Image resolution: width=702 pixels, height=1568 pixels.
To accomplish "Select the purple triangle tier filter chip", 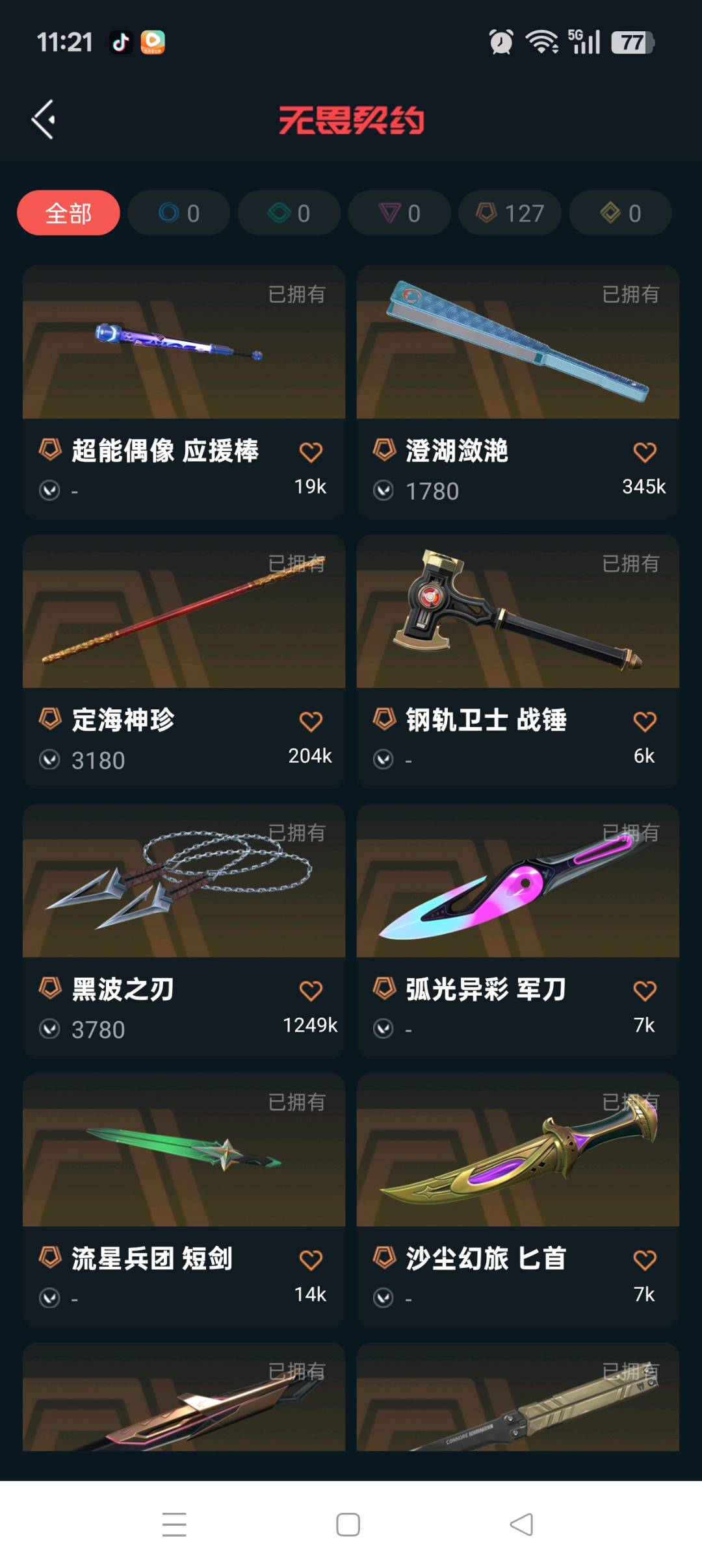I will [x=400, y=213].
